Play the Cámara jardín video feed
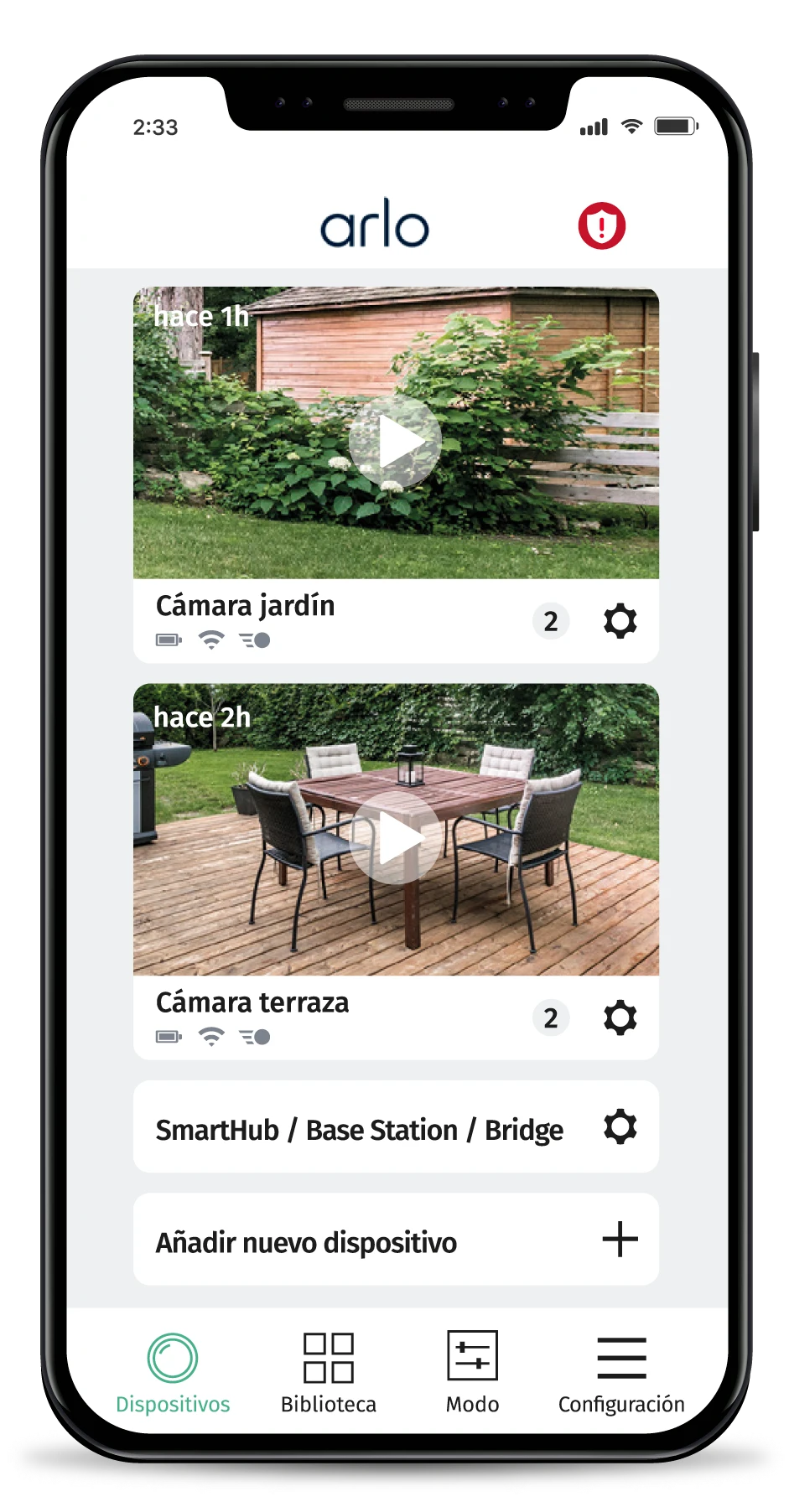The image size is (789, 1512). click(395, 442)
